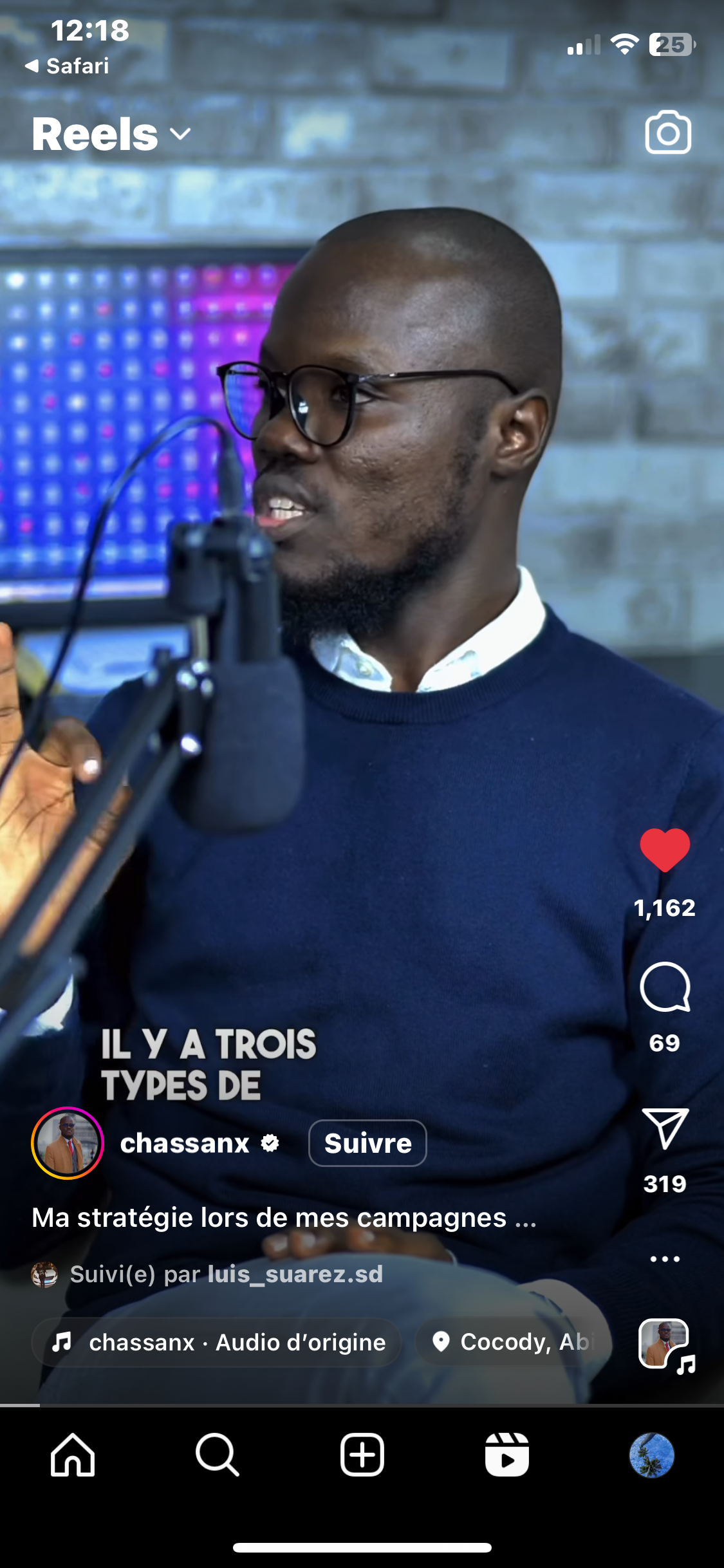Screen dimensions: 724x1568
Task: Switch to the Reels tab
Action: click(507, 1455)
